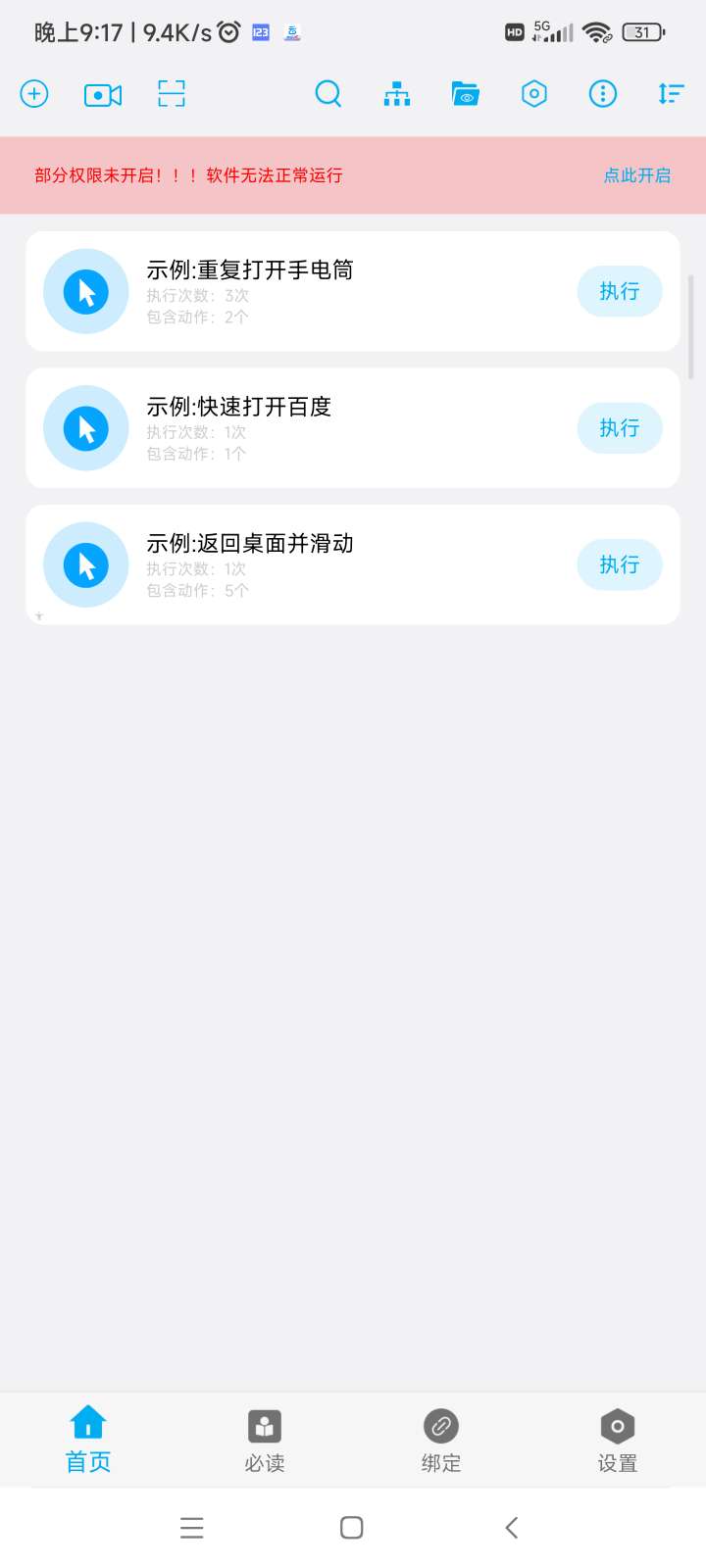Image resolution: width=706 pixels, height=1568 pixels.
Task: Tap the hexagon settings icon in toolbar
Action: [x=534, y=94]
